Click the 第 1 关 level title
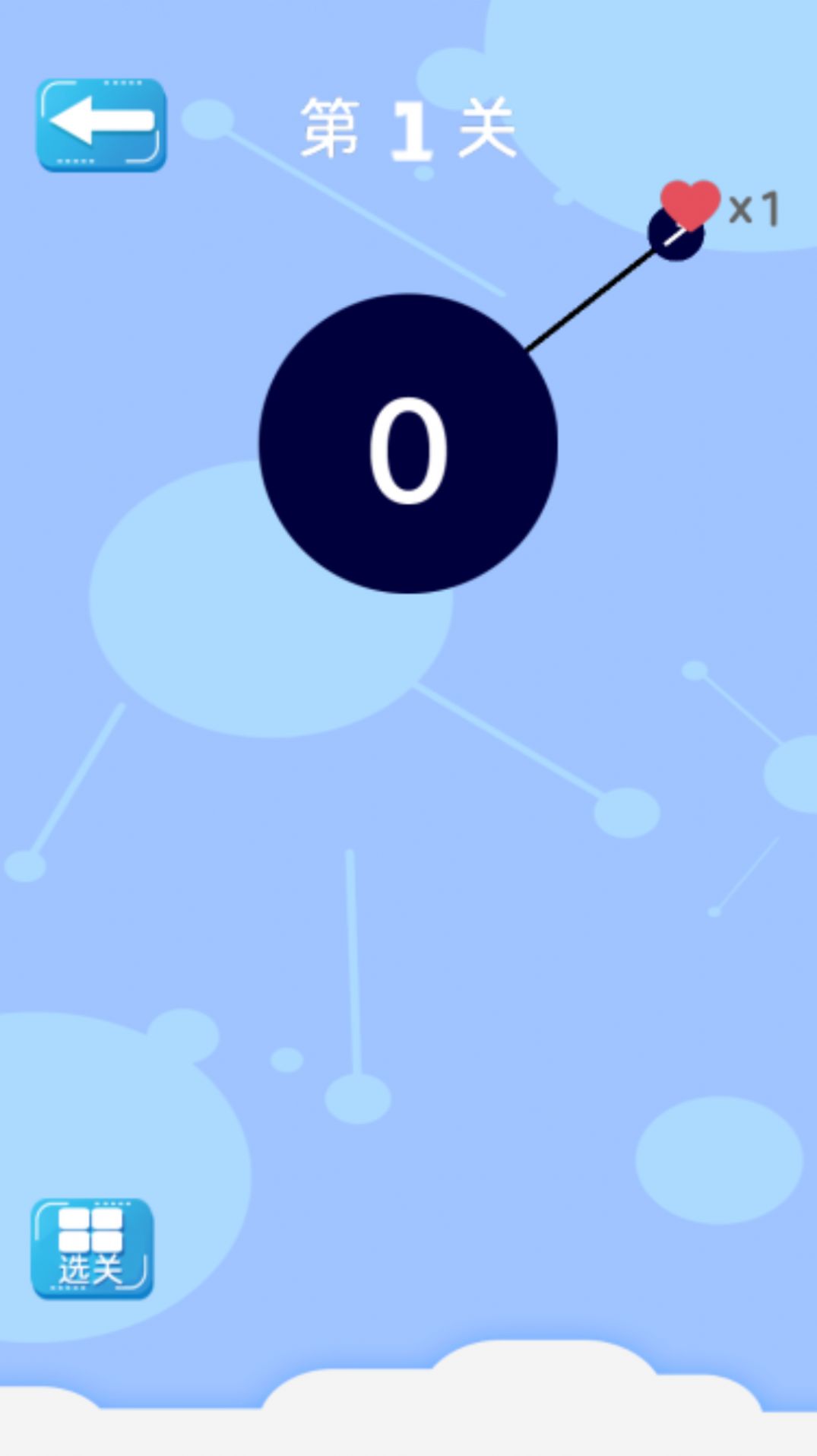The height and width of the screenshot is (1456, 817). tap(408, 129)
